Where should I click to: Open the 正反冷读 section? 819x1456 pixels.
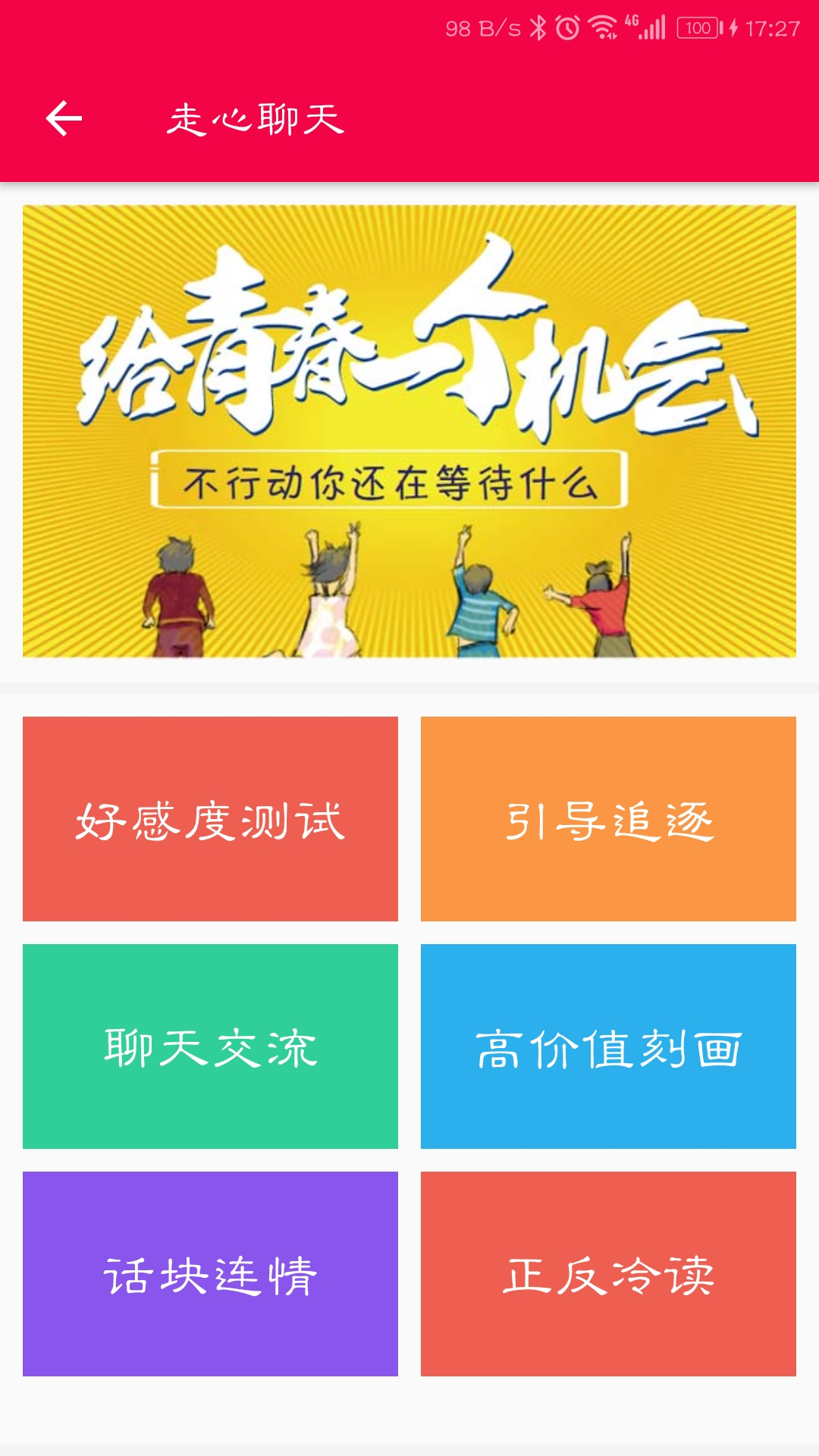click(x=608, y=1274)
